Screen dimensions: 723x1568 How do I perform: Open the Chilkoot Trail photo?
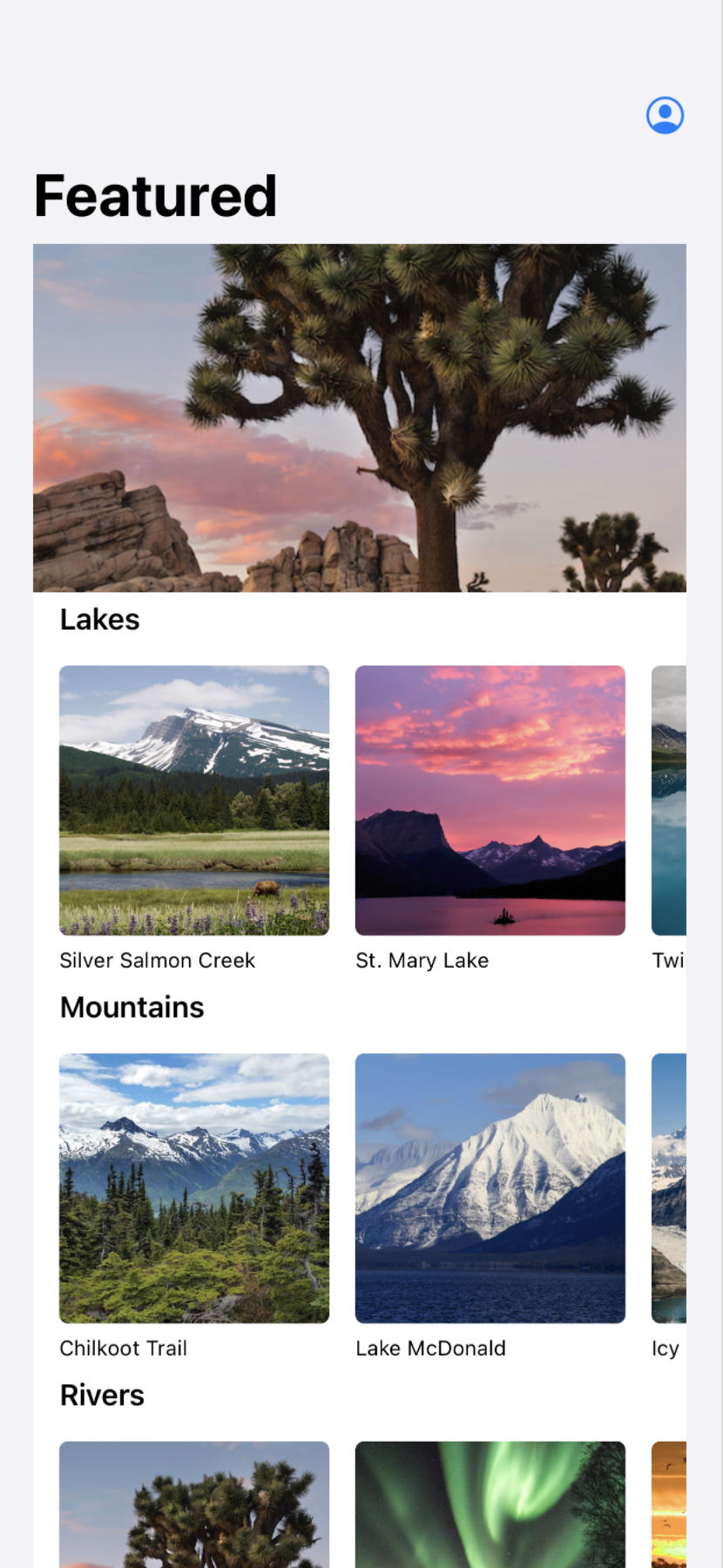pyautogui.click(x=193, y=1186)
